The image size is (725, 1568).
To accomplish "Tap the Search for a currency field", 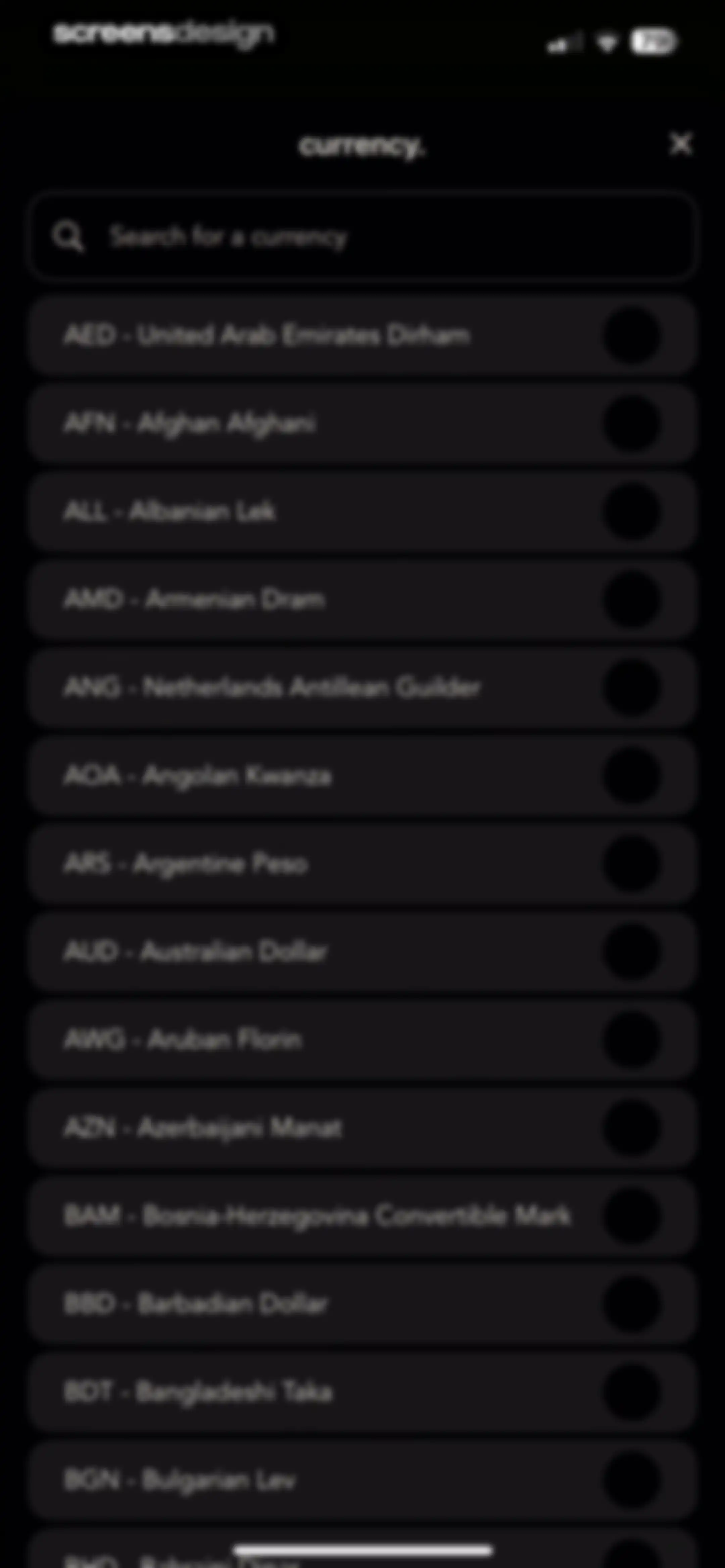I will [362, 236].
